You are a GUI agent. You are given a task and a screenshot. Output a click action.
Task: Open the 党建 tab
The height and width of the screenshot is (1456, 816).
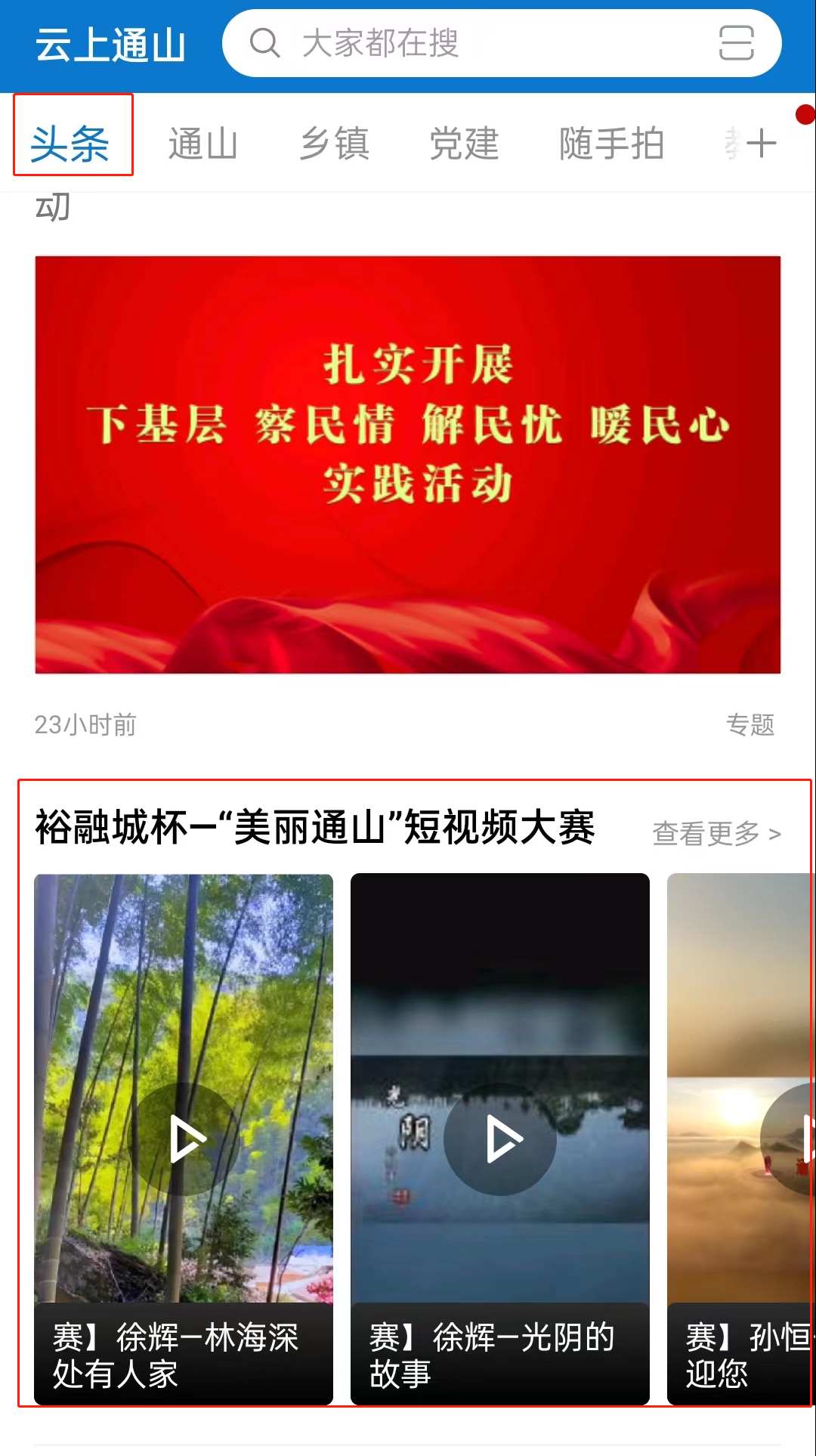464,144
